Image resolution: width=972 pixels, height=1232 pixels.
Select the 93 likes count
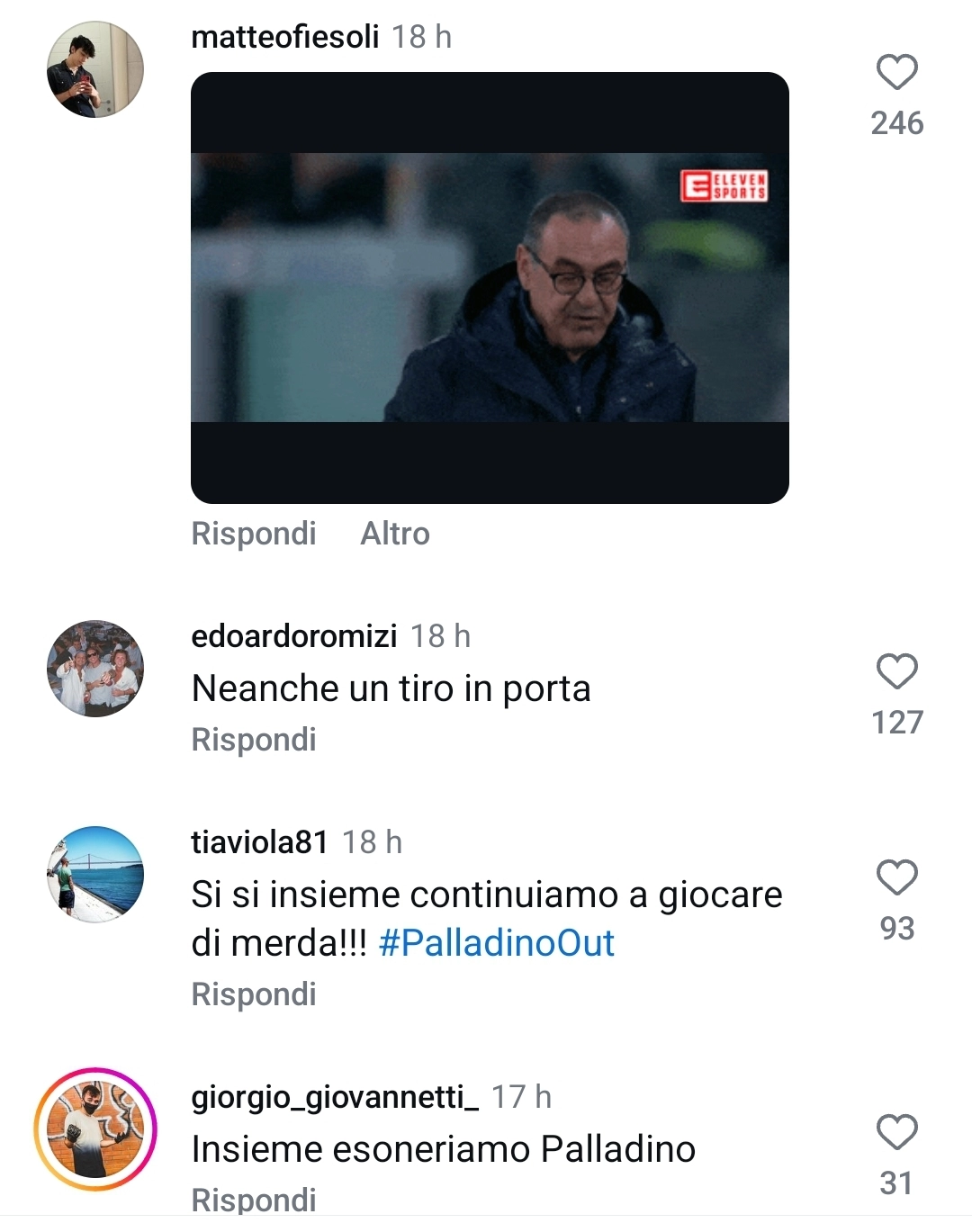tap(898, 927)
